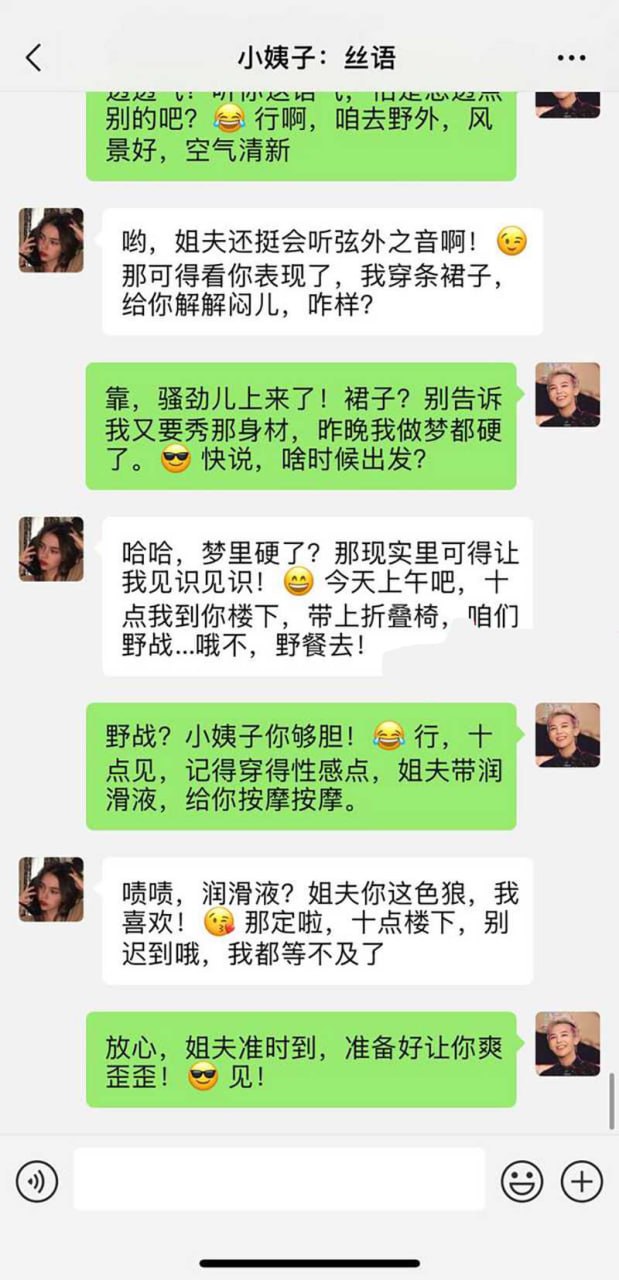The width and height of the screenshot is (619, 1280).
Task: Switch to voice message input
Action: tap(37, 1182)
